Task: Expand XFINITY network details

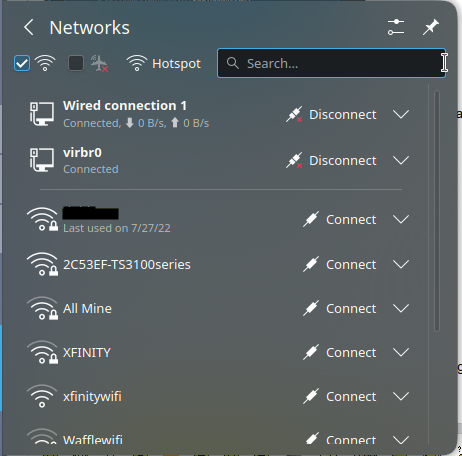Action: tap(401, 353)
